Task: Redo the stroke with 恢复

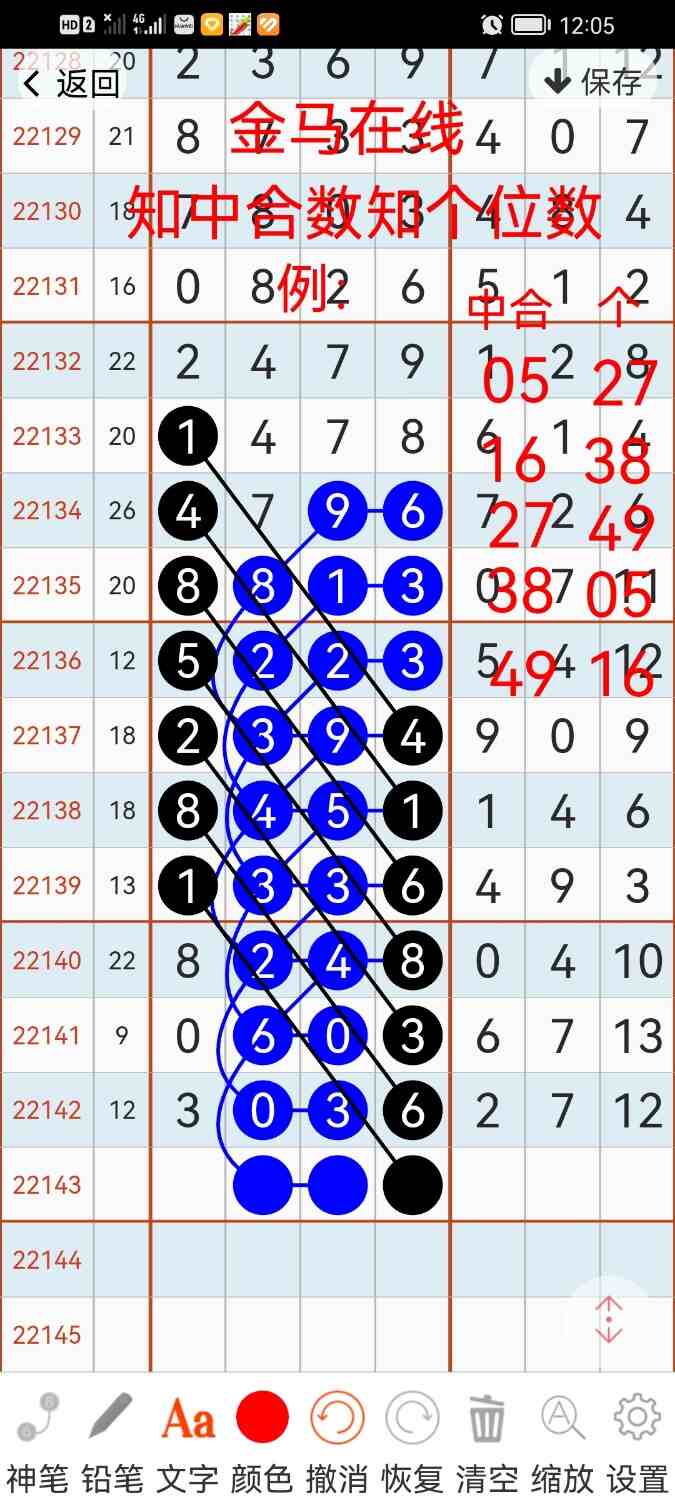Action: pos(412,1438)
